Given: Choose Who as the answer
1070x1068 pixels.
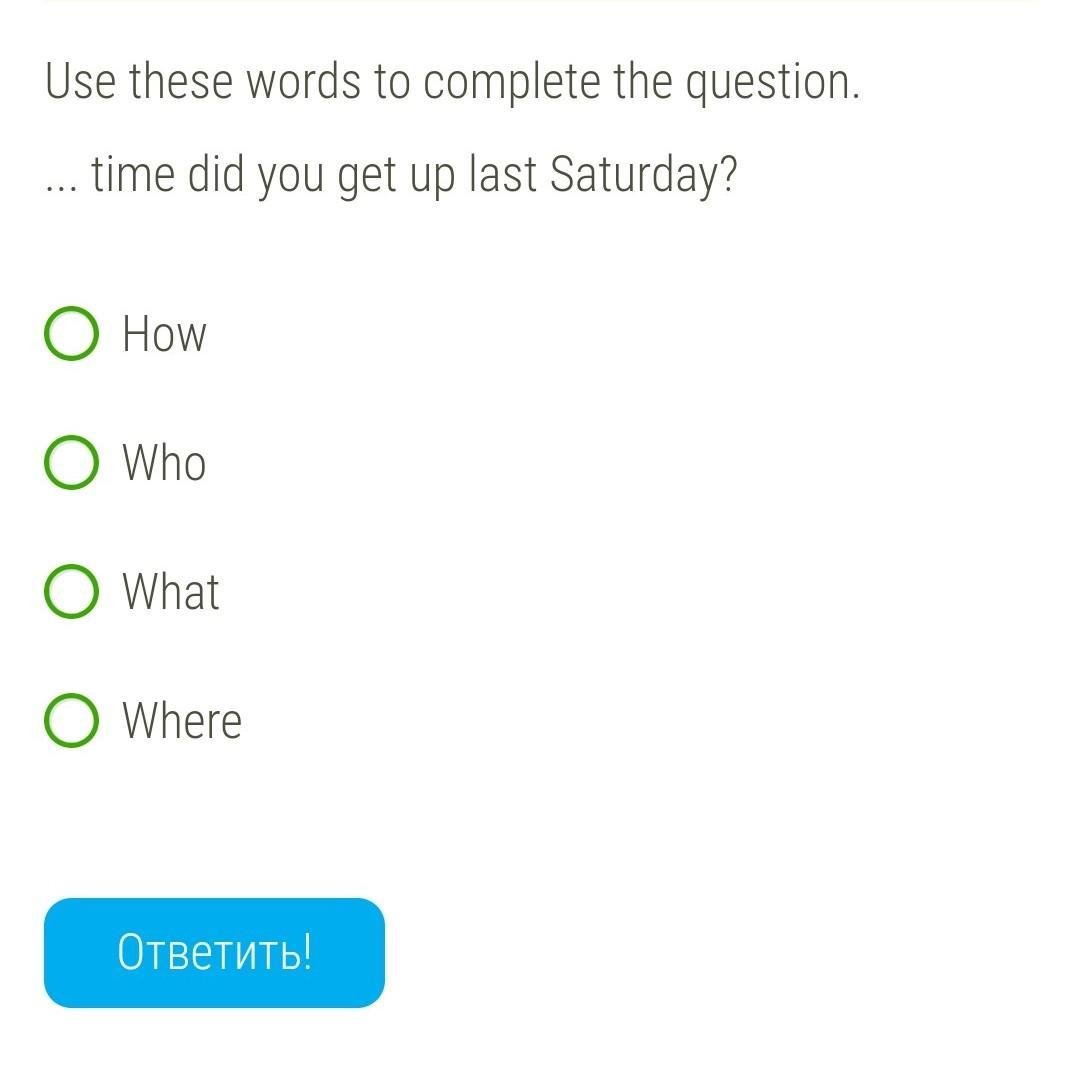Looking at the screenshot, I should click(x=72, y=463).
